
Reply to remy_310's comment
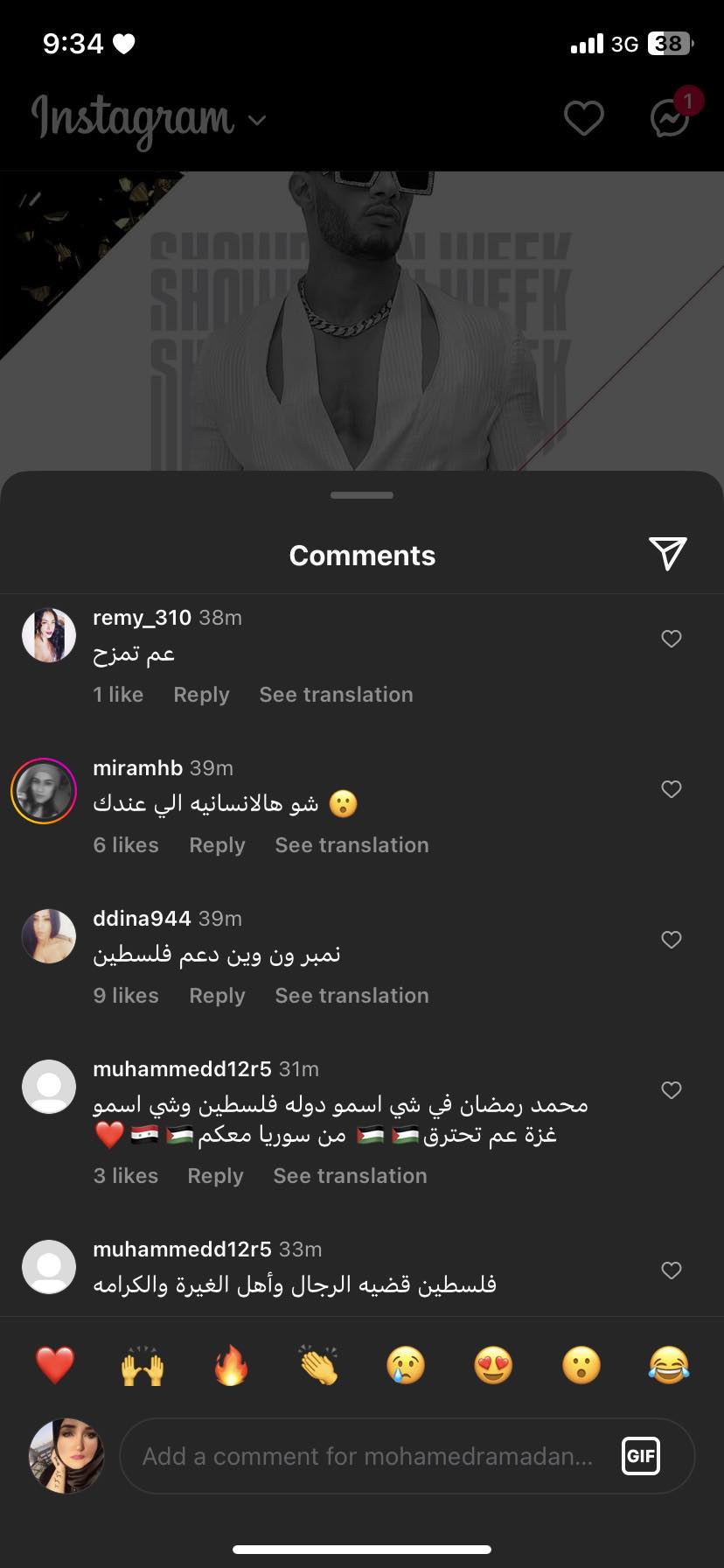click(201, 695)
